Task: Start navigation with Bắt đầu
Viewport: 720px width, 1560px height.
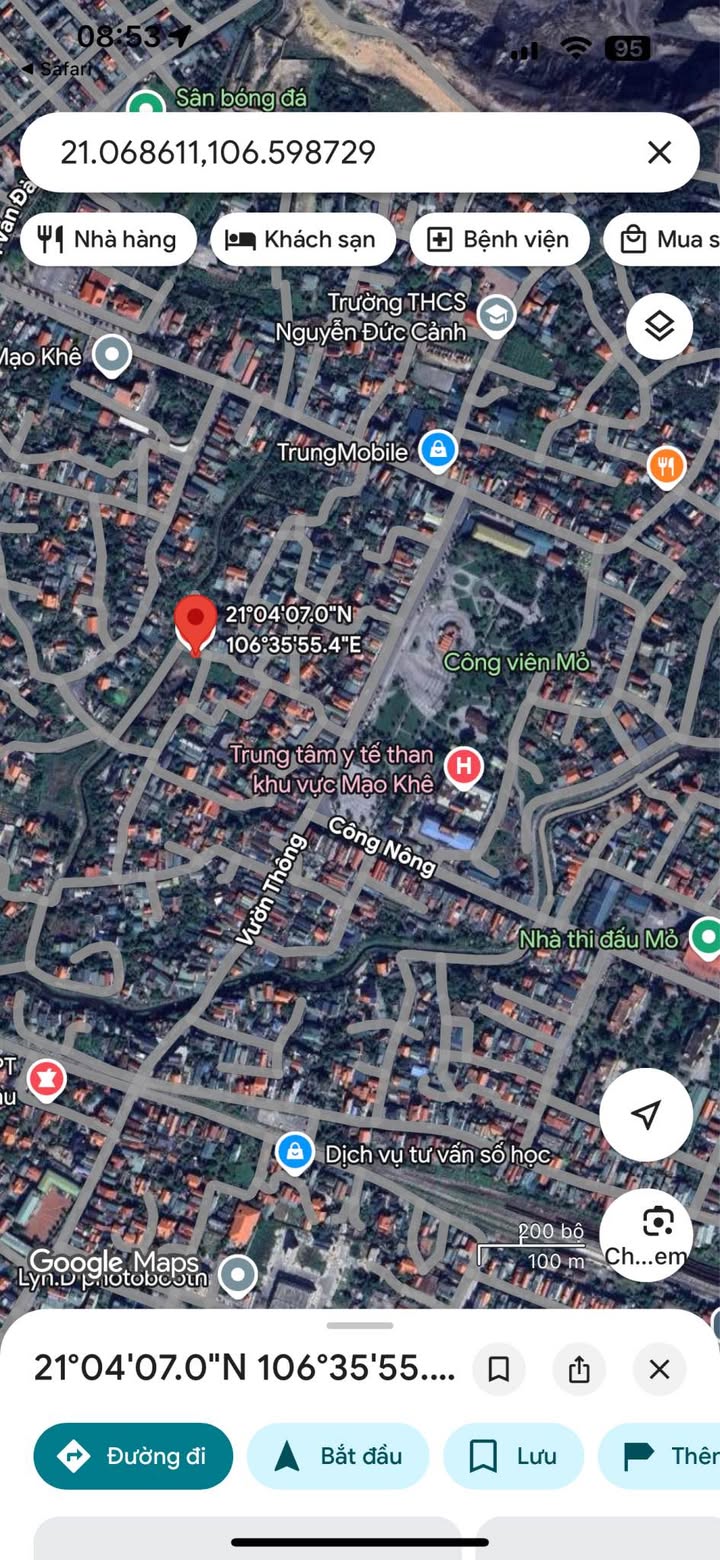Action: point(338,1456)
